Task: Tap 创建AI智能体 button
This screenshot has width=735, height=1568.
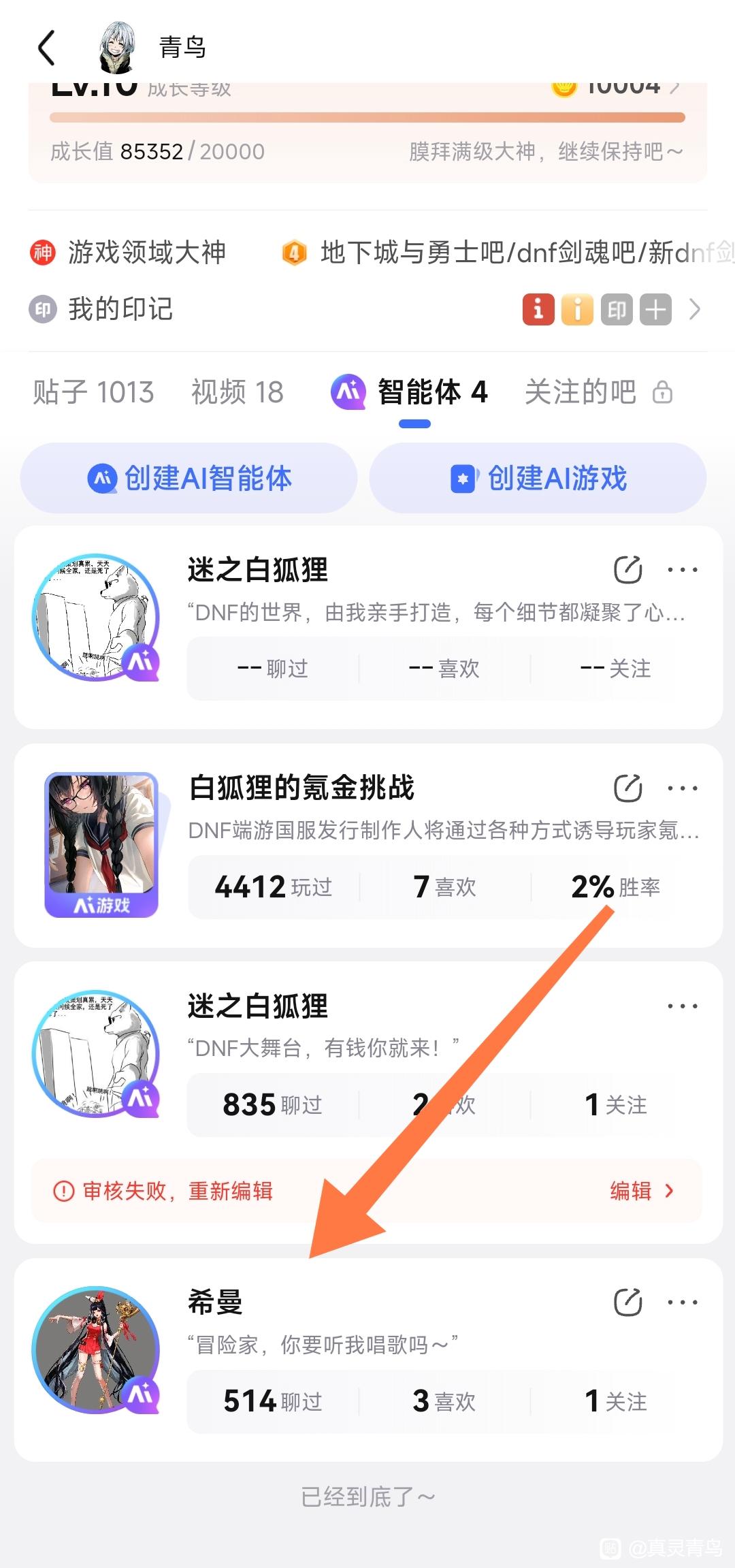Action: tap(189, 478)
